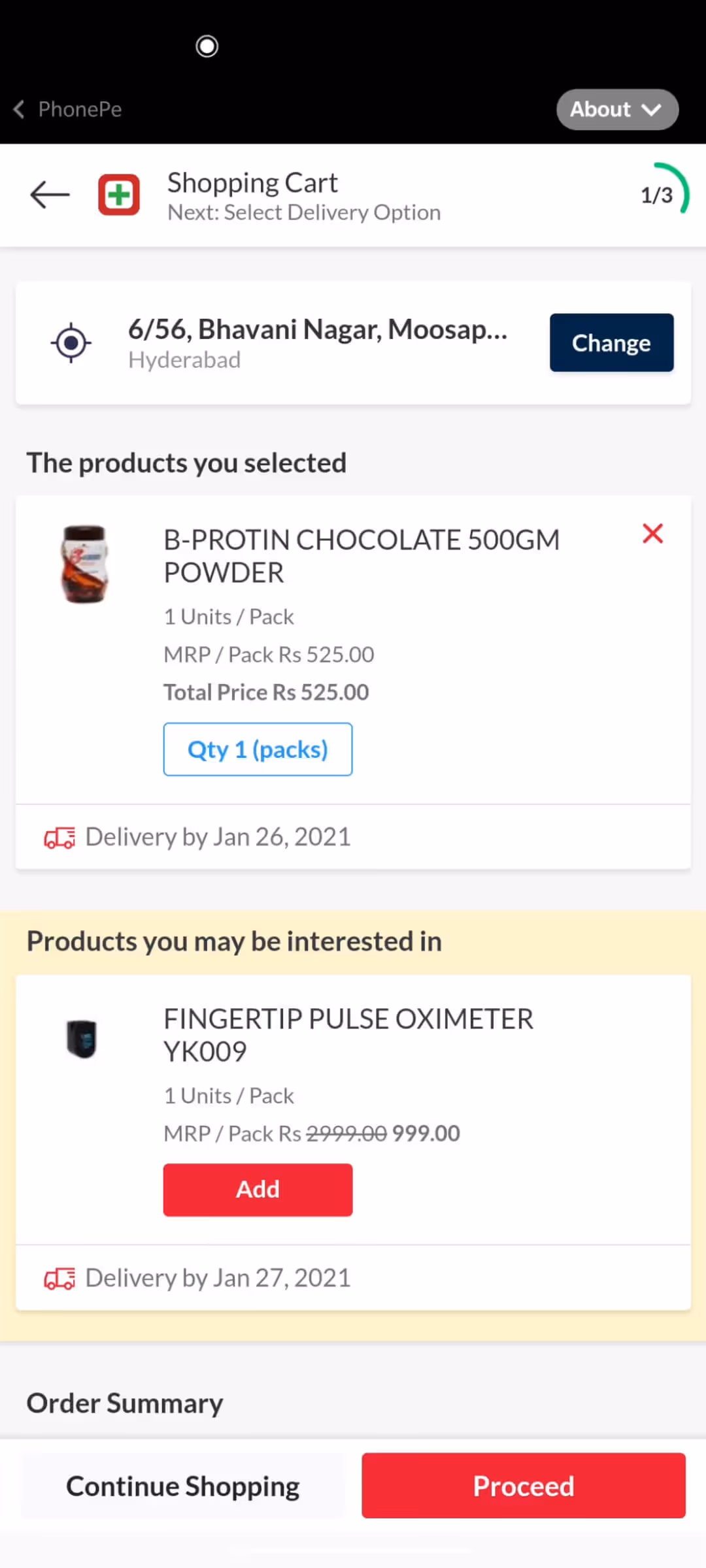Add Fingertip Pulse Oximeter to cart
Image resolution: width=706 pixels, height=1568 pixels.
(258, 1190)
